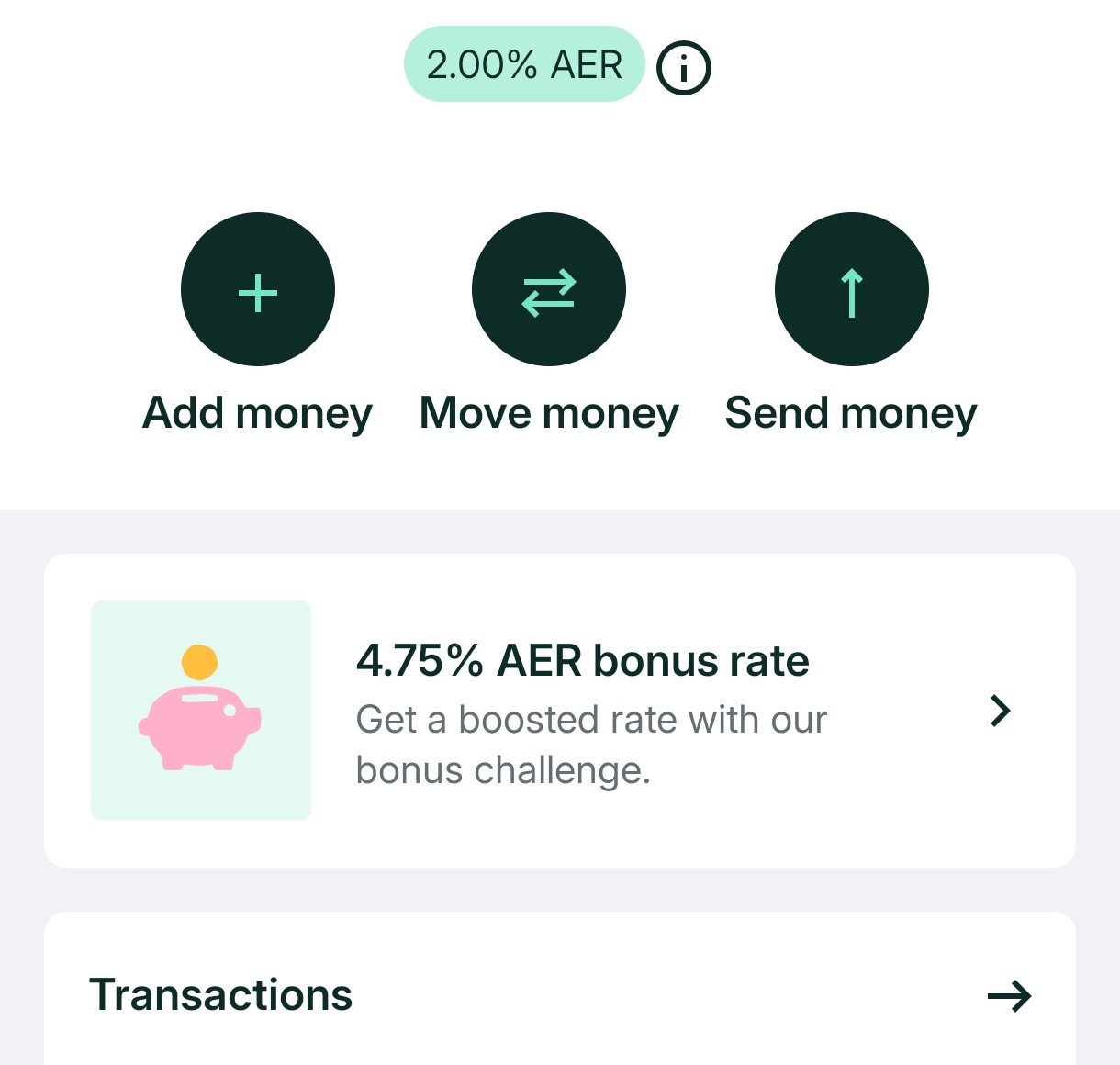Open the Transactions list
Viewport: 1120px width, 1065px height.
560,995
